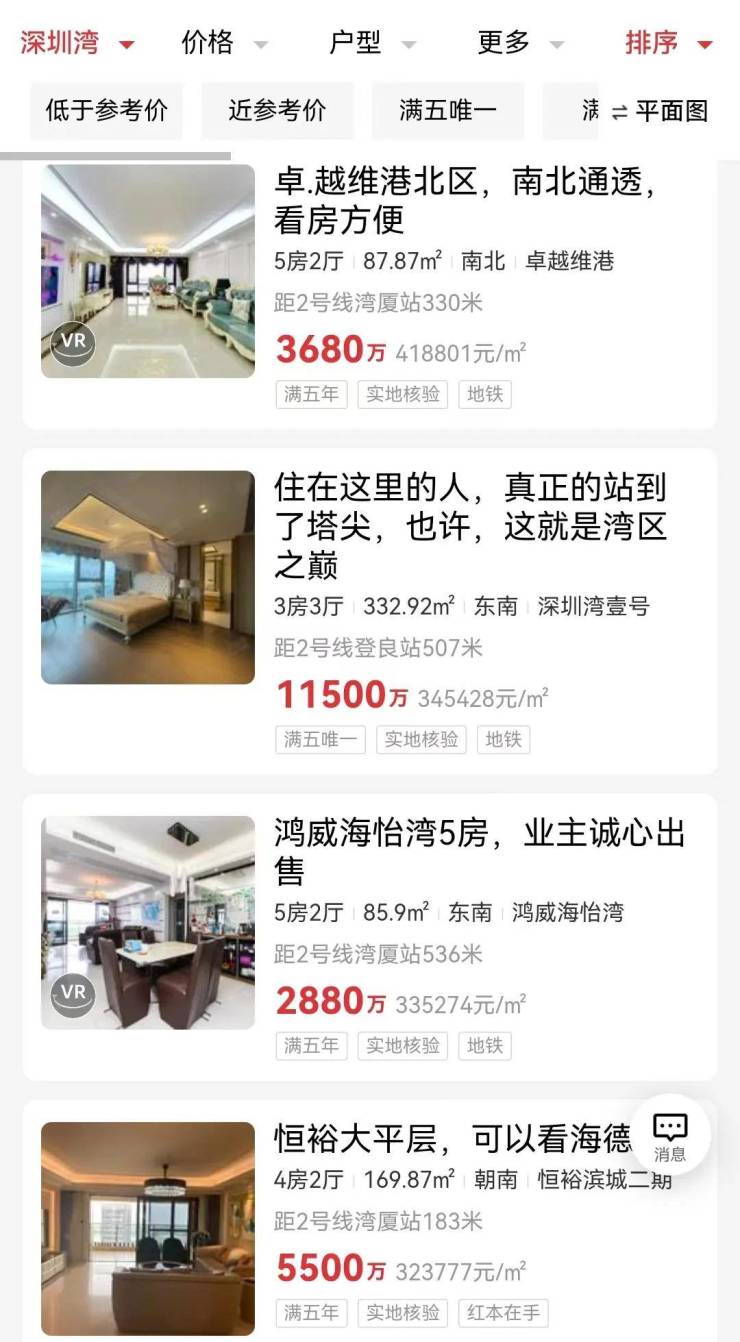Open the 深圳湾 area filter dropdown

77,43
